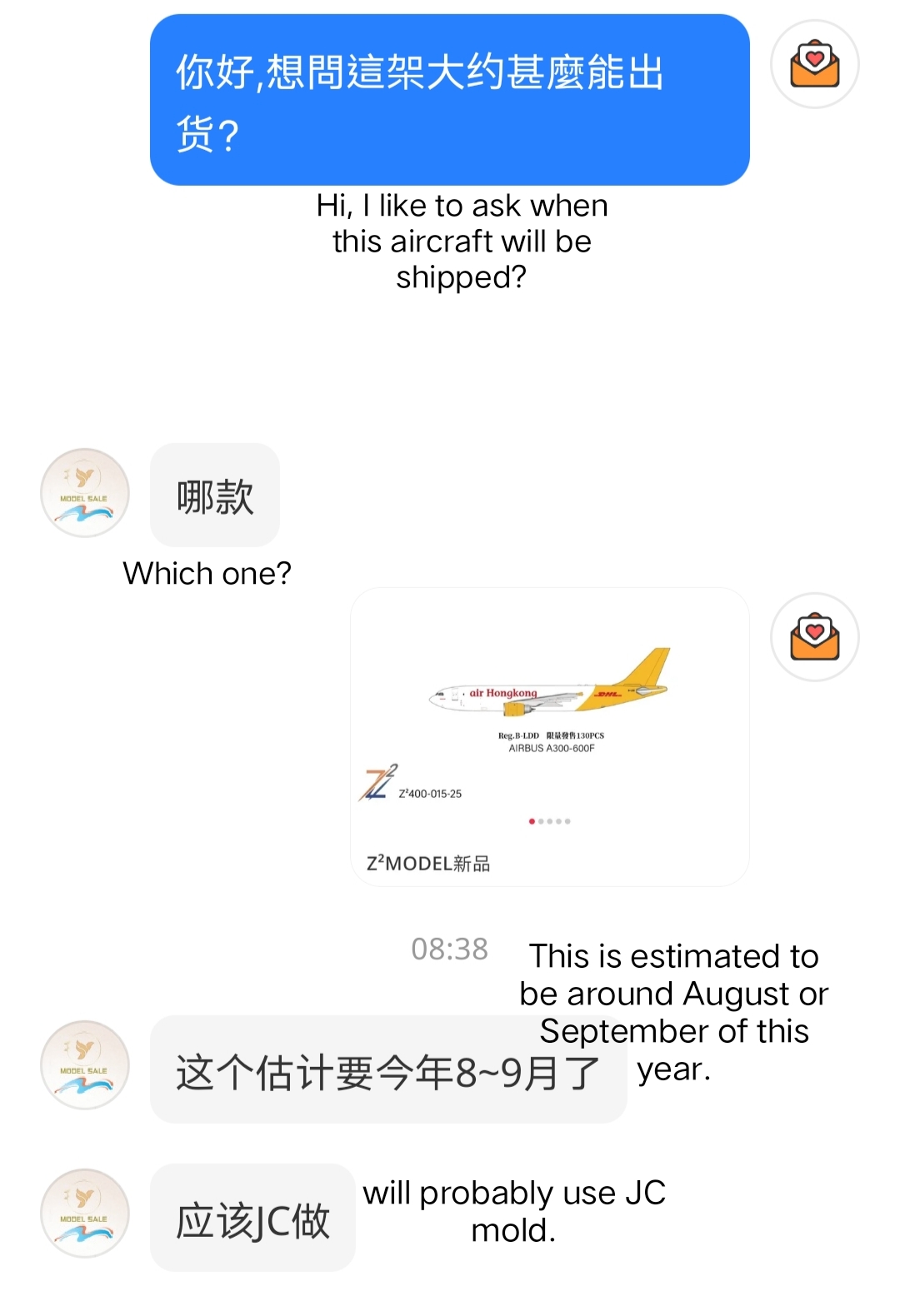Open seller profile next to 应该JC做 message
Viewport: 900px width, 1316px height.
pos(85,1214)
